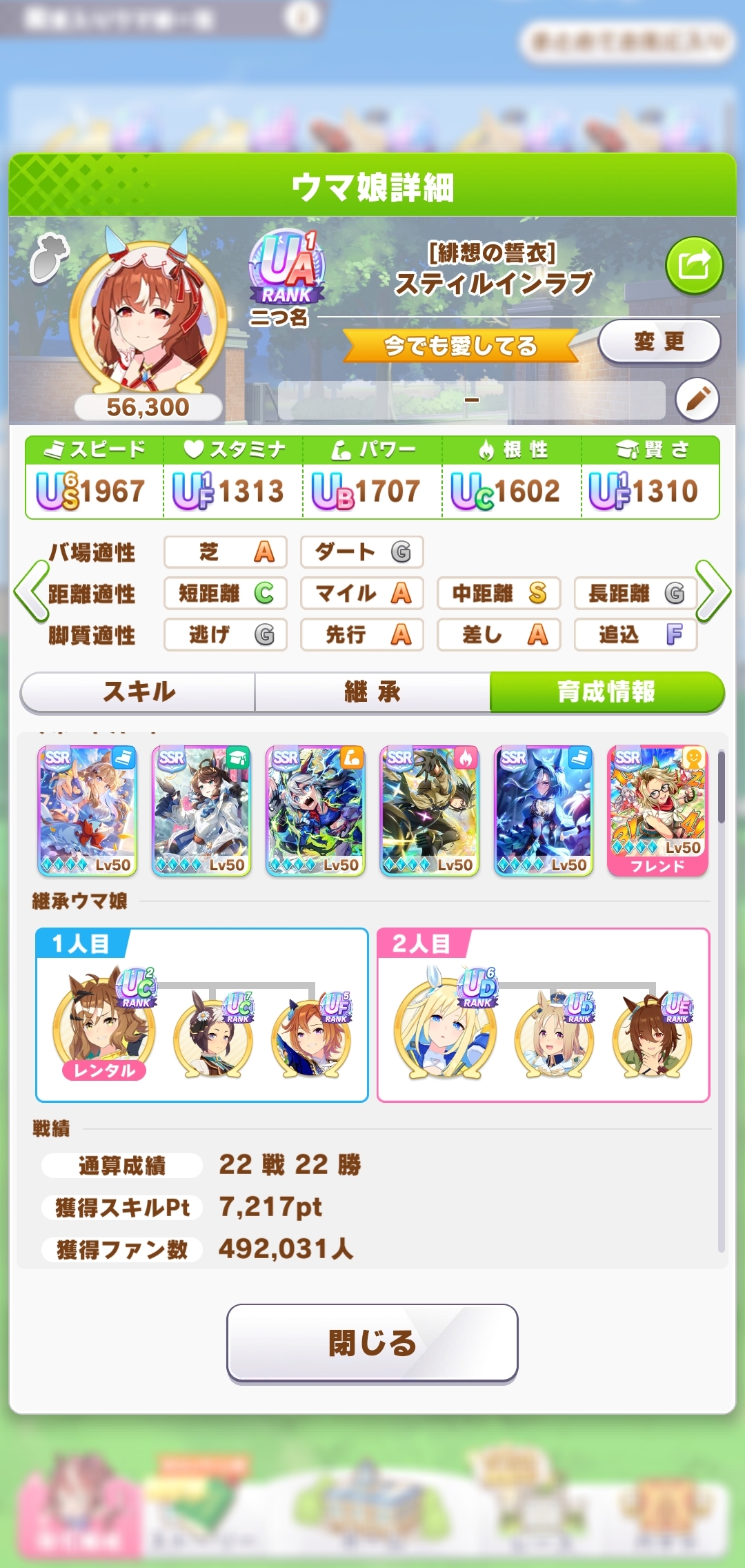Switch to the 継承 tab
The image size is (745, 1568).
coord(372,692)
